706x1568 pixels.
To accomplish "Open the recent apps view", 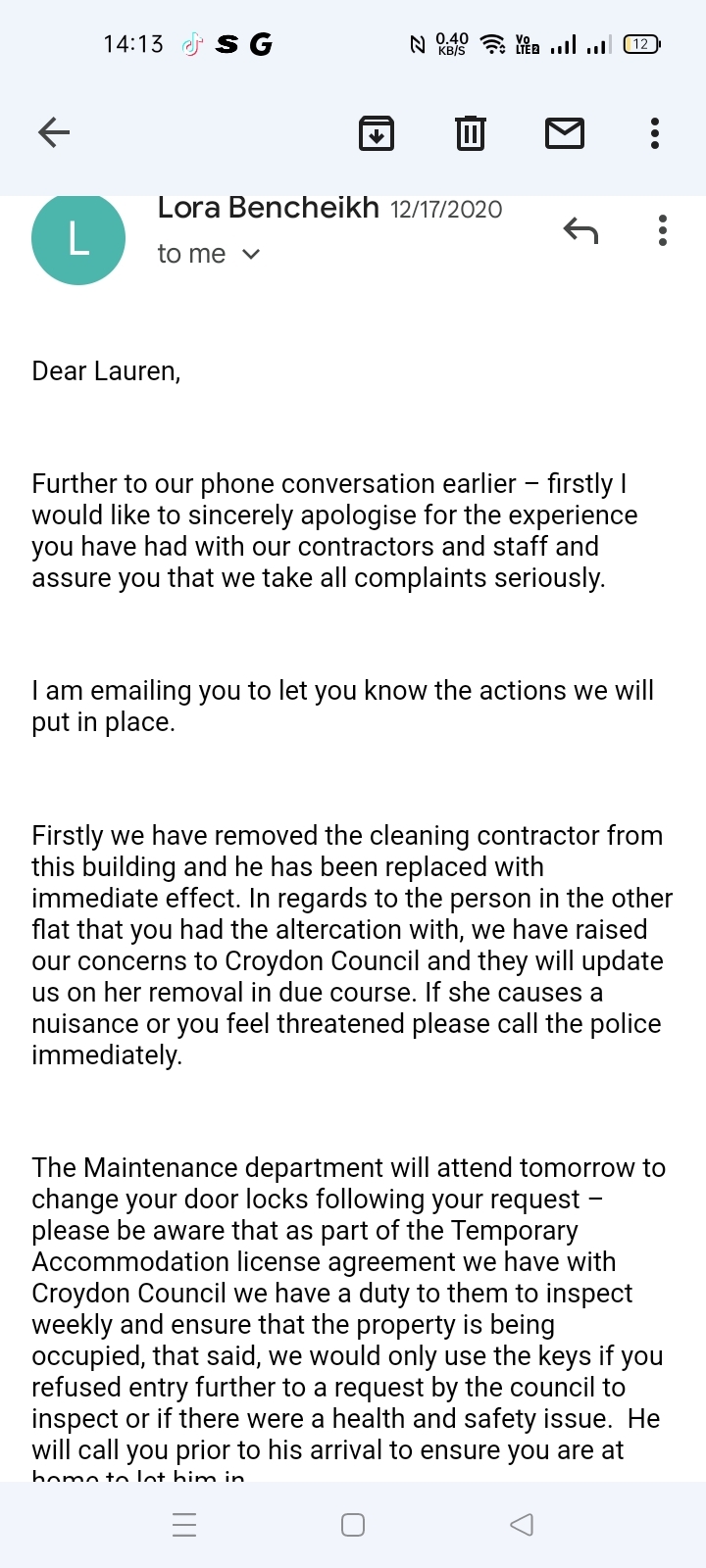I will (184, 1525).
